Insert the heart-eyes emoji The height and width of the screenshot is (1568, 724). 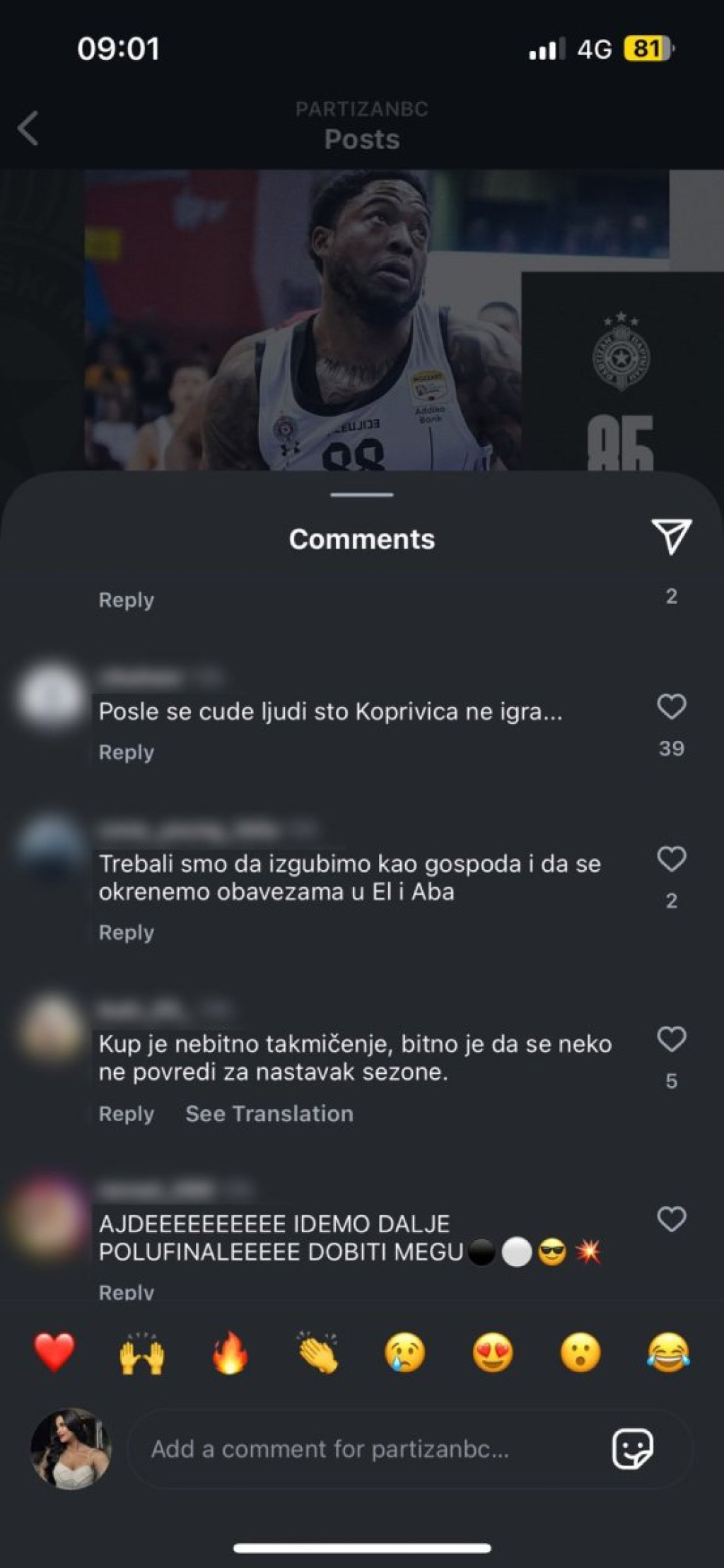click(493, 1352)
